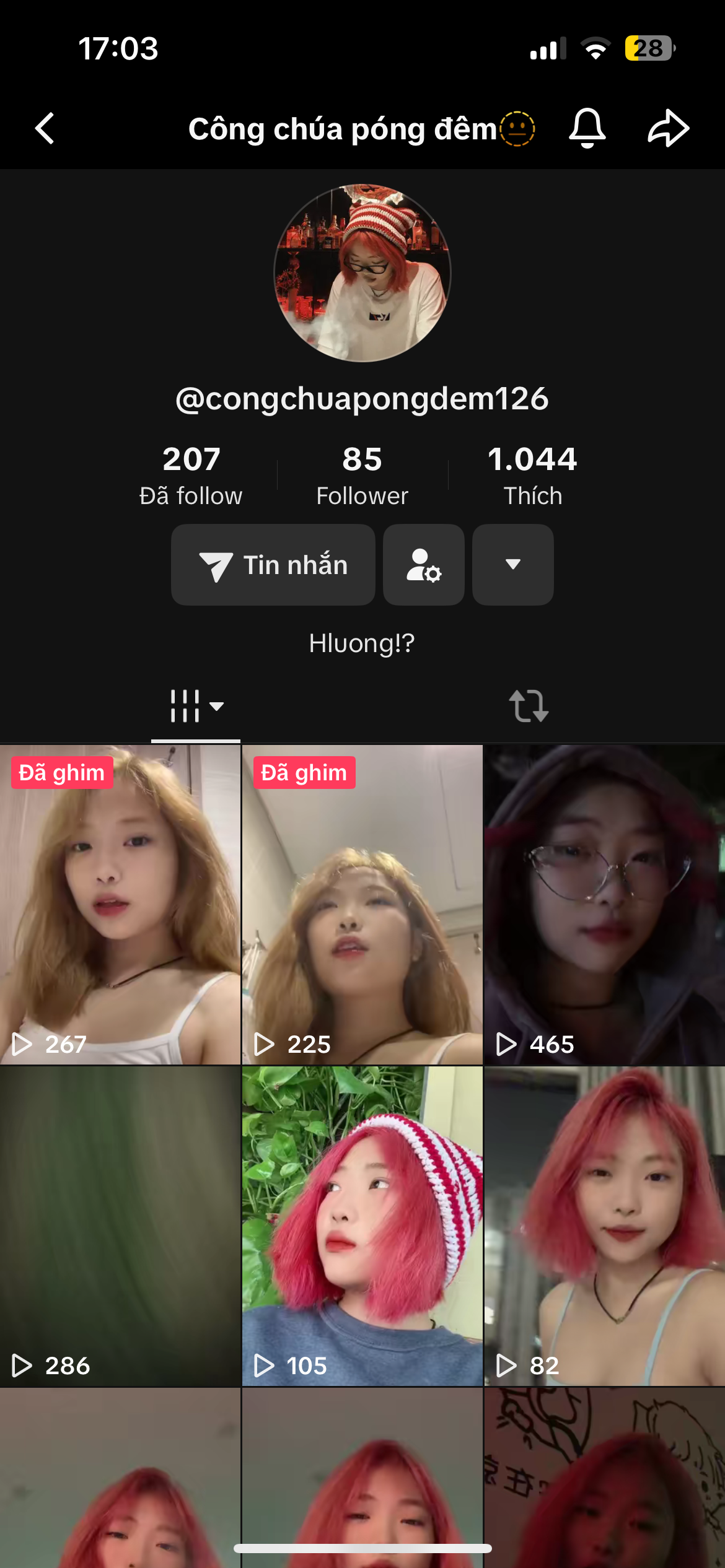Open the profile avatar photo
The image size is (725, 1568).
click(362, 273)
